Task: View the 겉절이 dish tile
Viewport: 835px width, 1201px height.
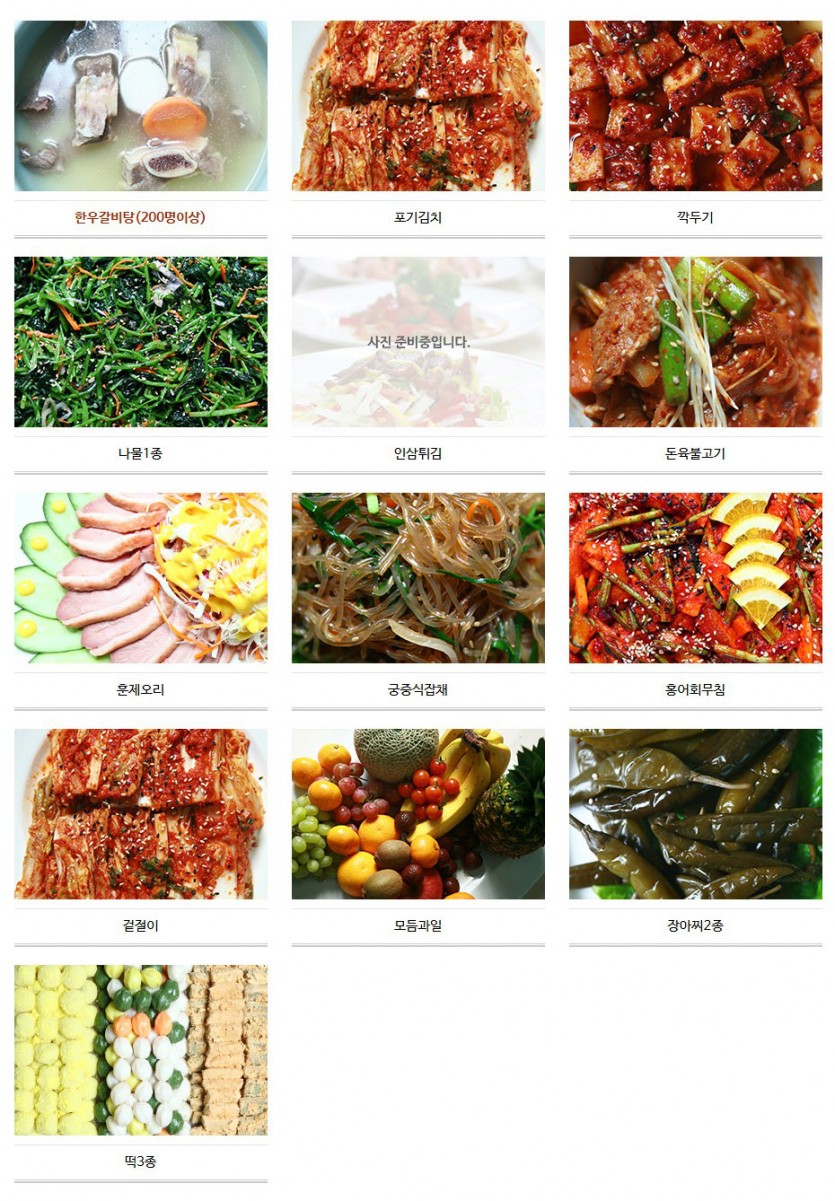Action: [140, 814]
